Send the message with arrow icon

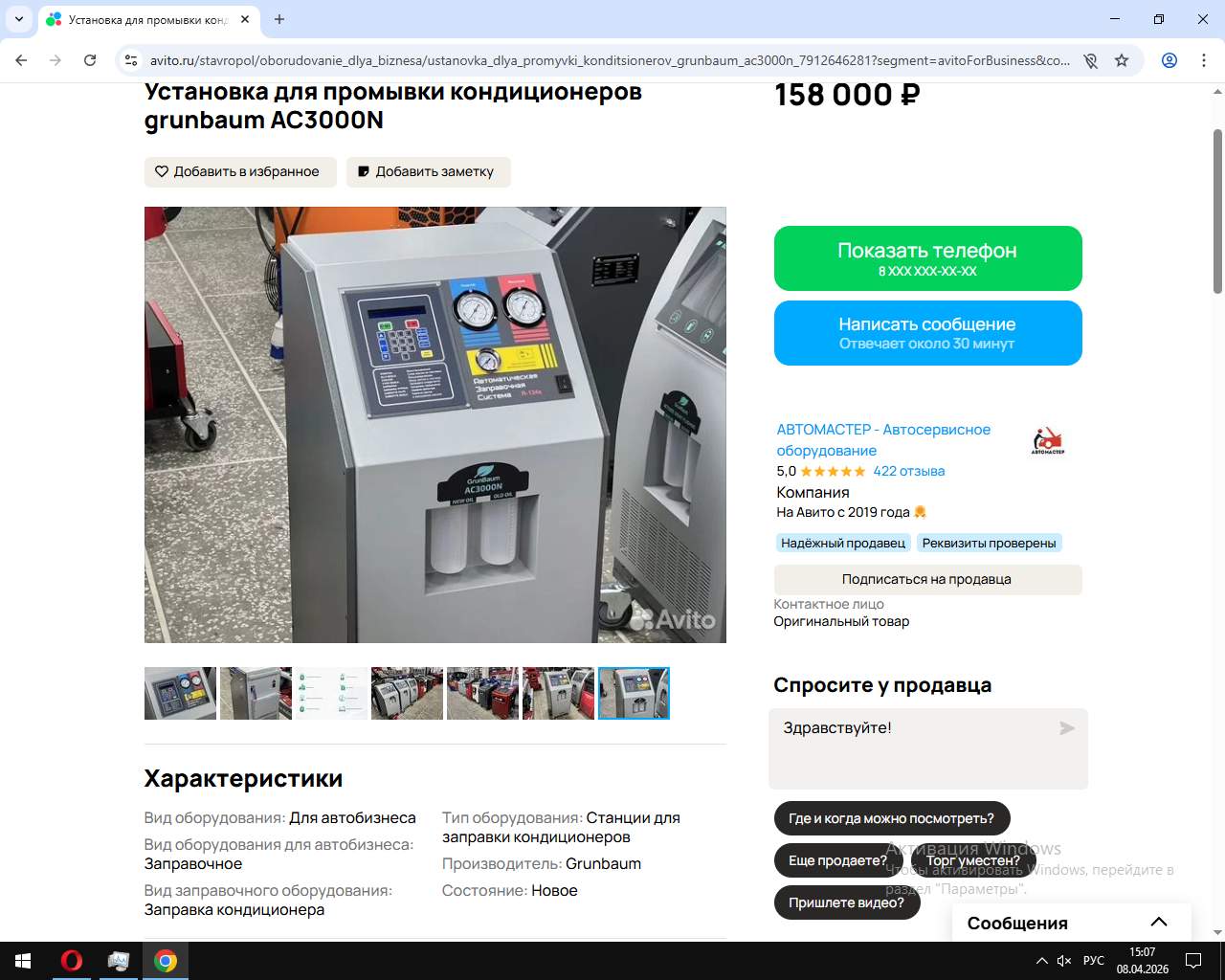(1067, 729)
